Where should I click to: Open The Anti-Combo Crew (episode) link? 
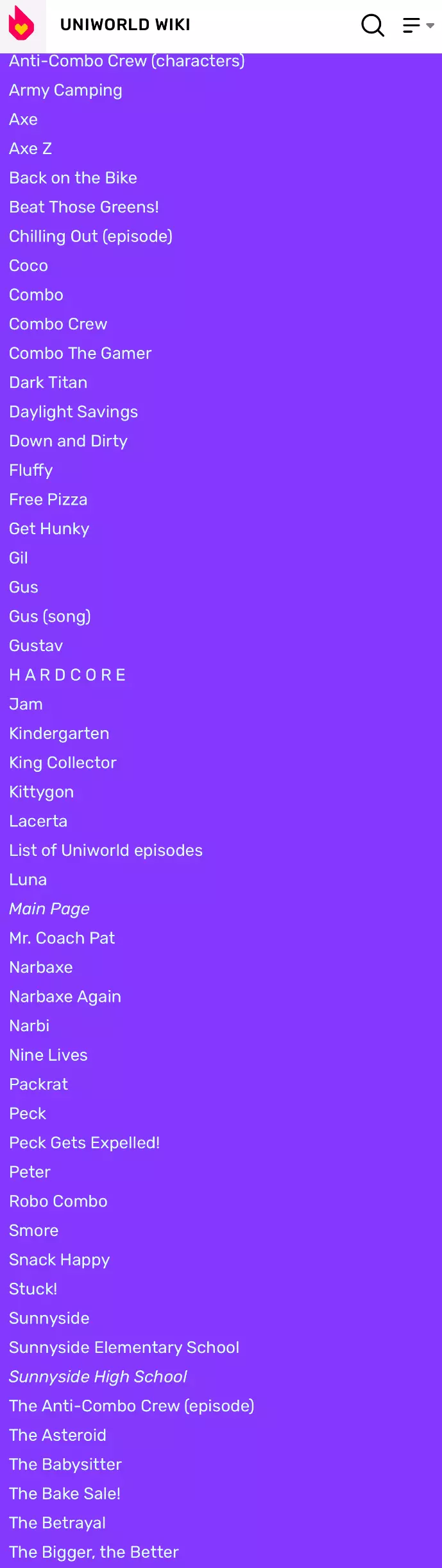pyautogui.click(x=132, y=1406)
